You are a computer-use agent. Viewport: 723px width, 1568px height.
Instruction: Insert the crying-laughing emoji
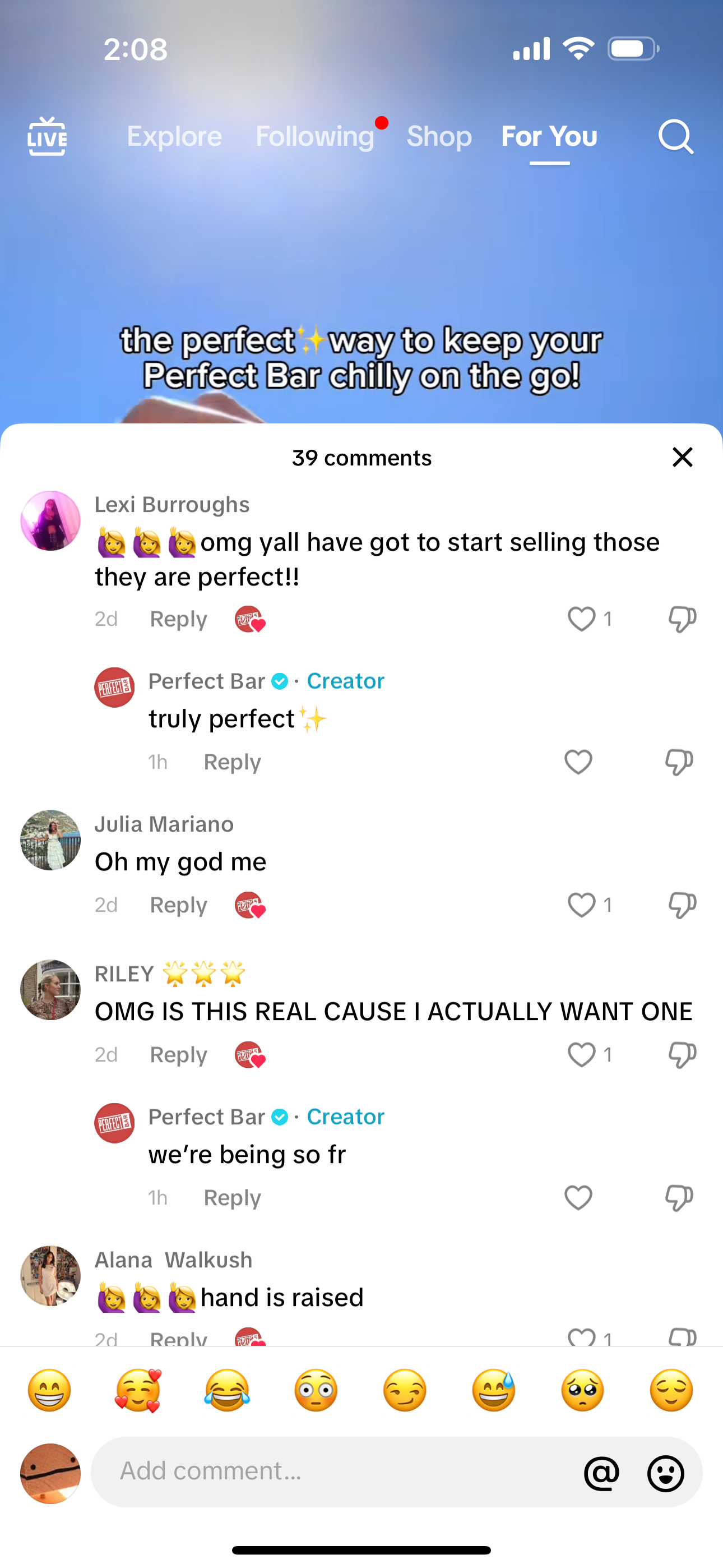(227, 1391)
